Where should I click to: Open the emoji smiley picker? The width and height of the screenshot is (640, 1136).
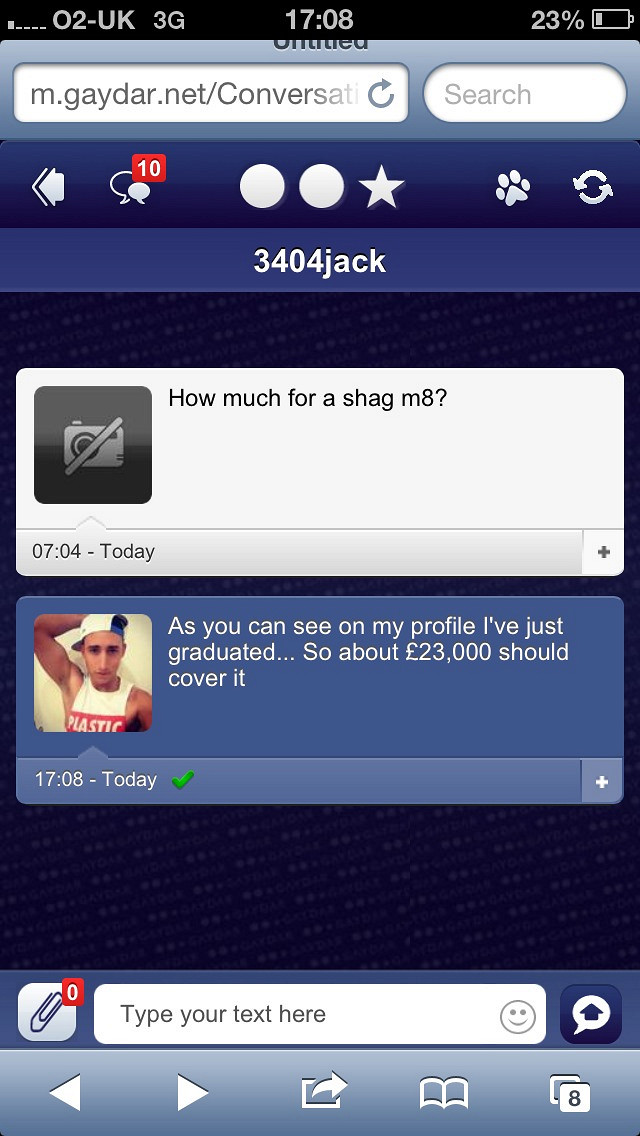[518, 1016]
